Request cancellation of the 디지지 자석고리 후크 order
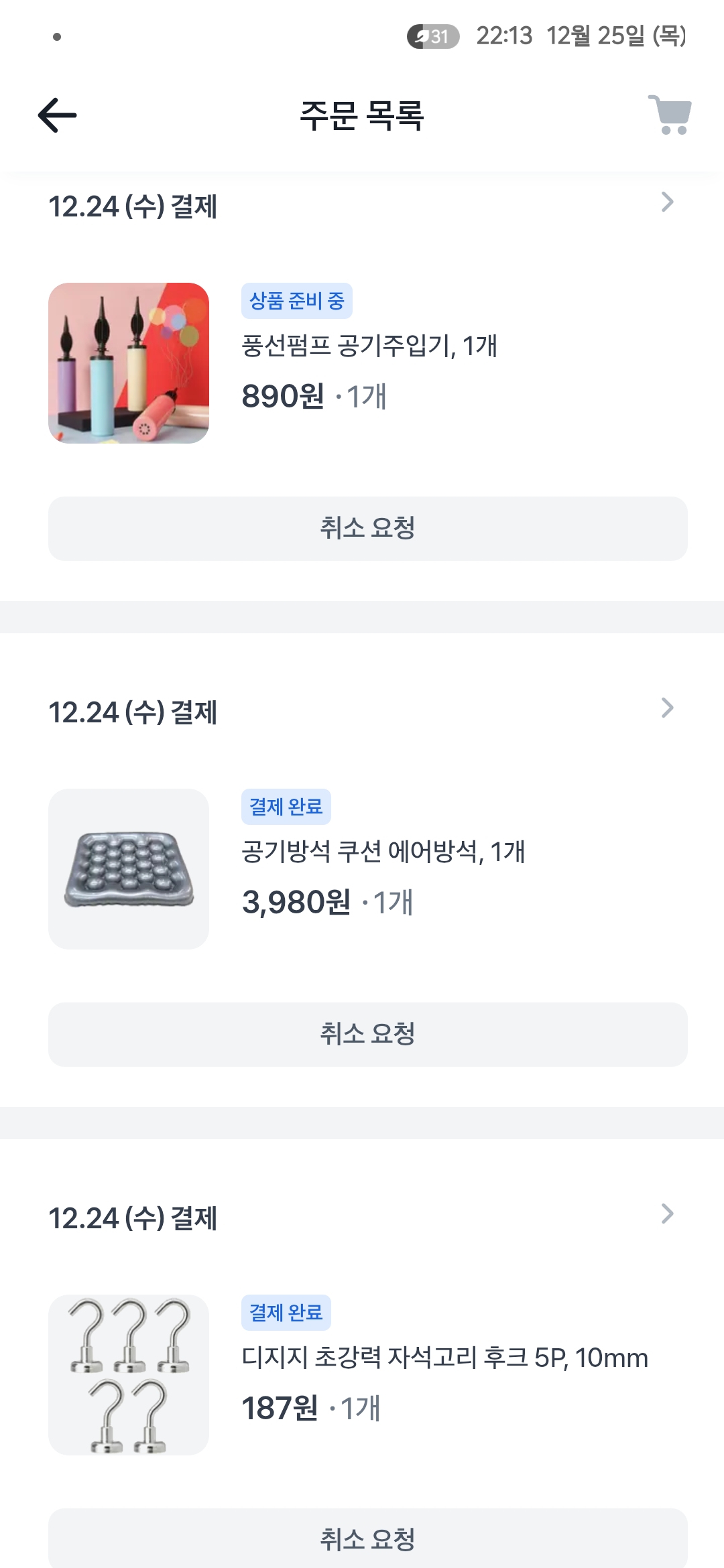 pos(367,1539)
